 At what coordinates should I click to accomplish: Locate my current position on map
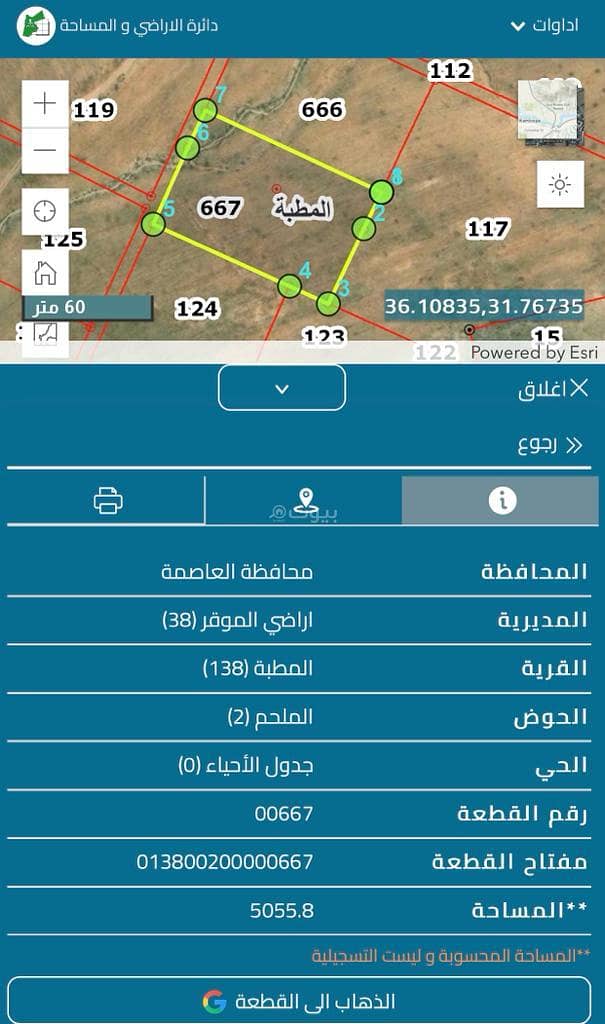(x=45, y=212)
